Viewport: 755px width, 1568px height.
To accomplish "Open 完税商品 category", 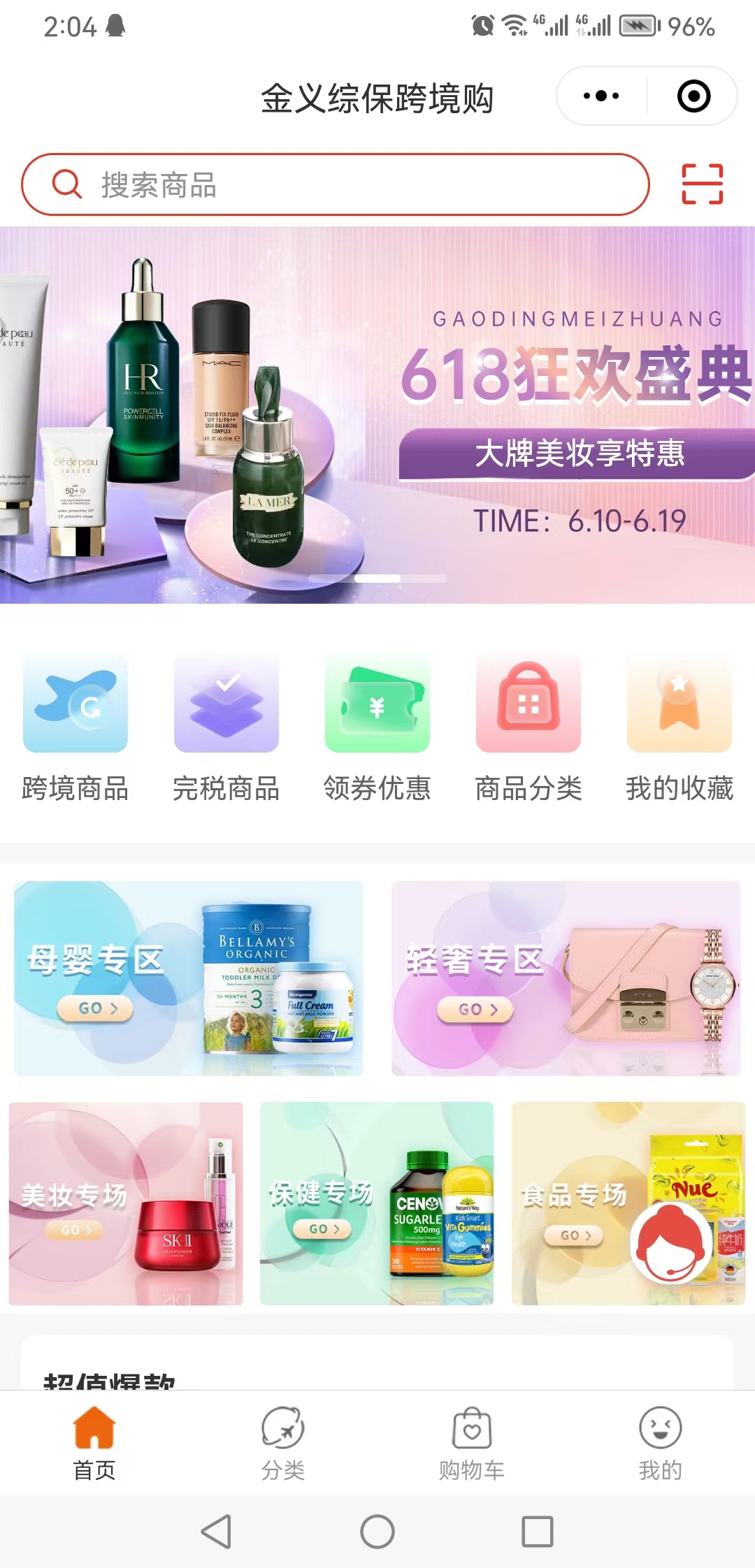I will pyautogui.click(x=226, y=725).
